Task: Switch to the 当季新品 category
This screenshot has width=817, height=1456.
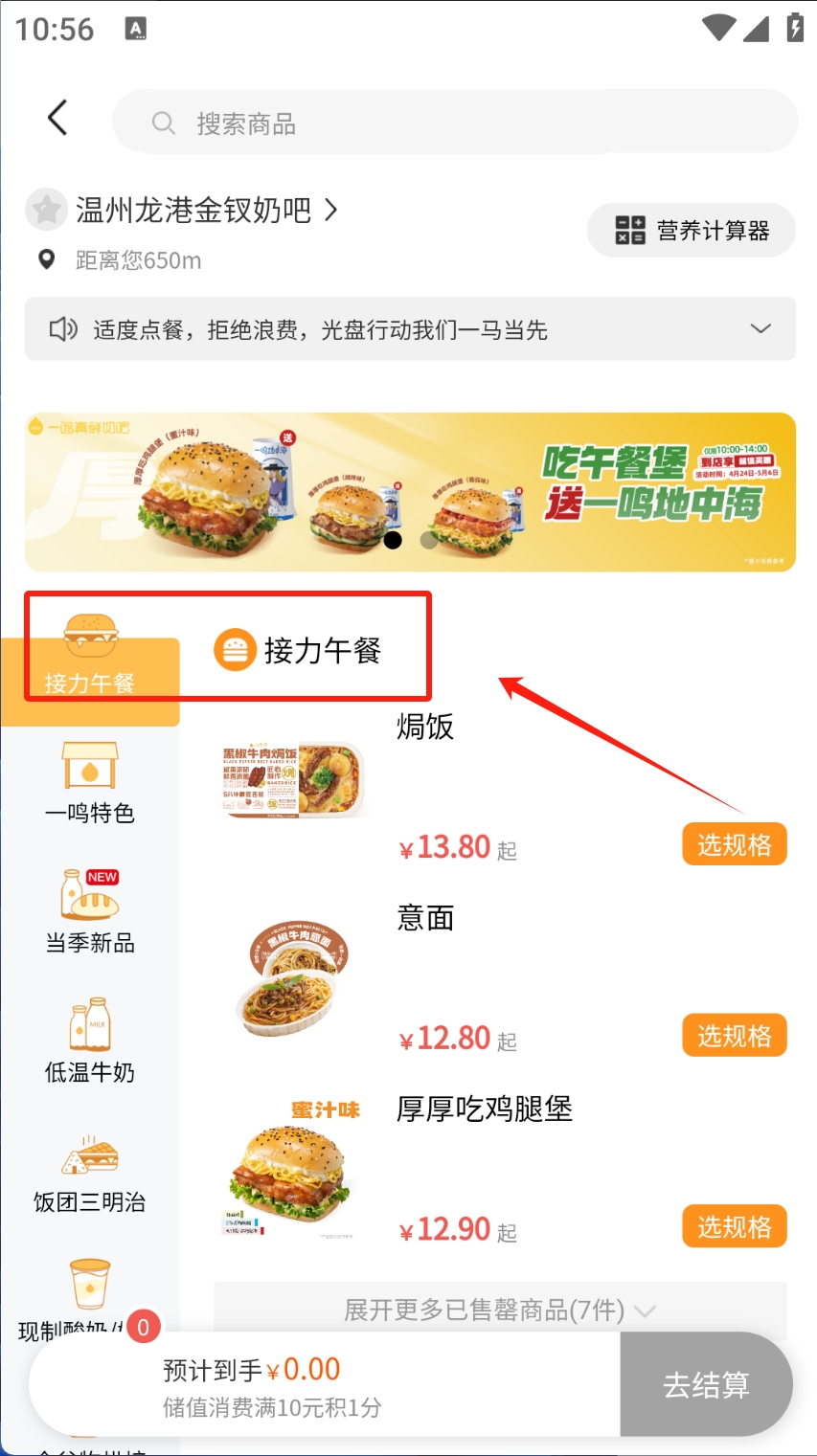Action: pos(90,913)
